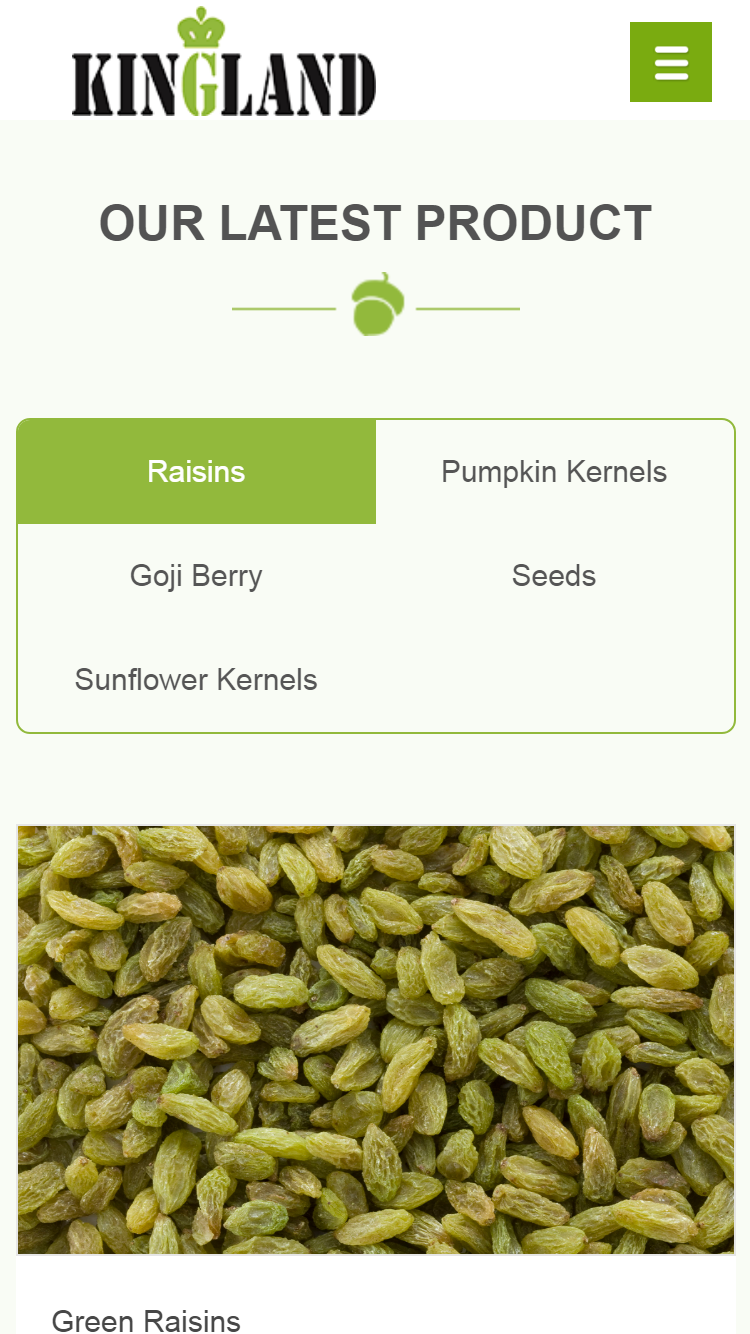Show the Seeds category
This screenshot has width=750, height=1334.
[x=554, y=576]
